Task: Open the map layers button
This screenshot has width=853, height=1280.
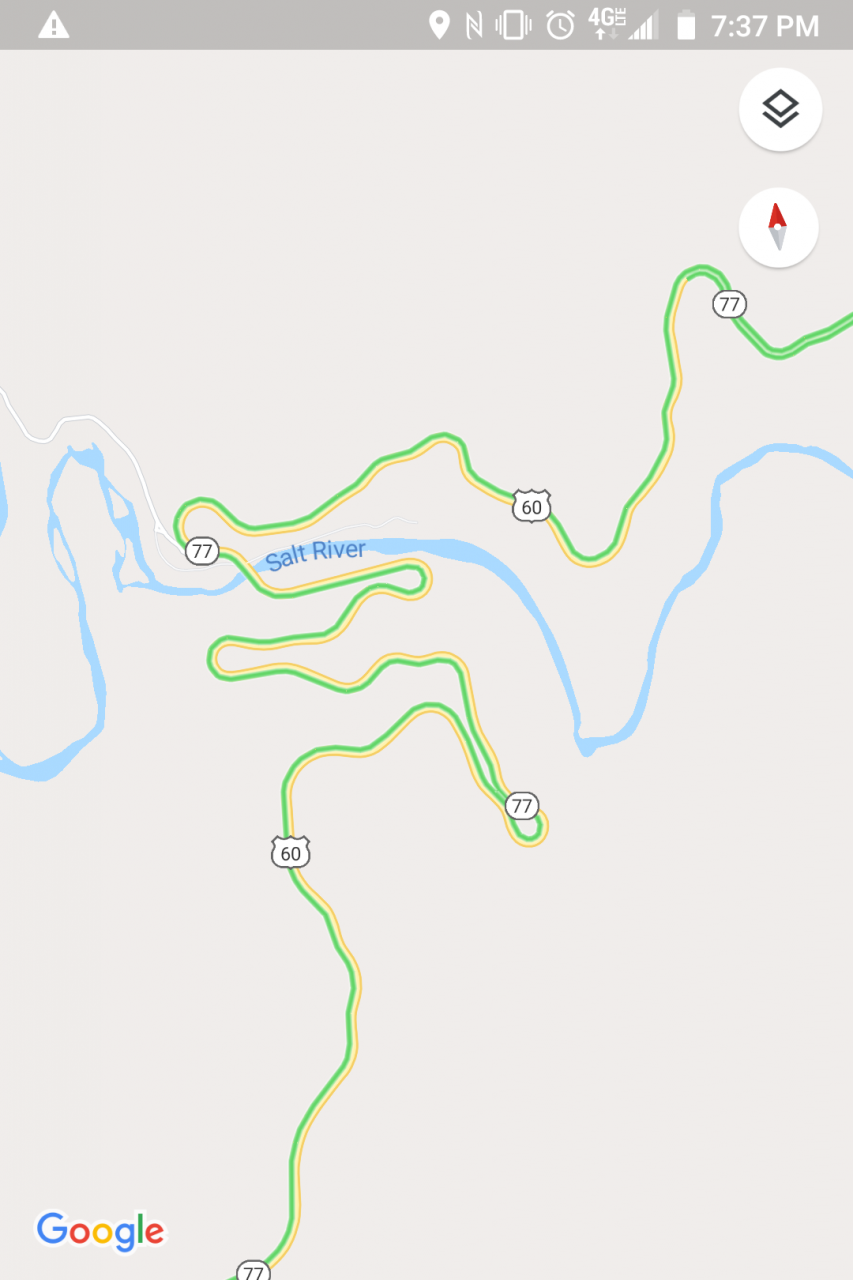Action: [780, 109]
